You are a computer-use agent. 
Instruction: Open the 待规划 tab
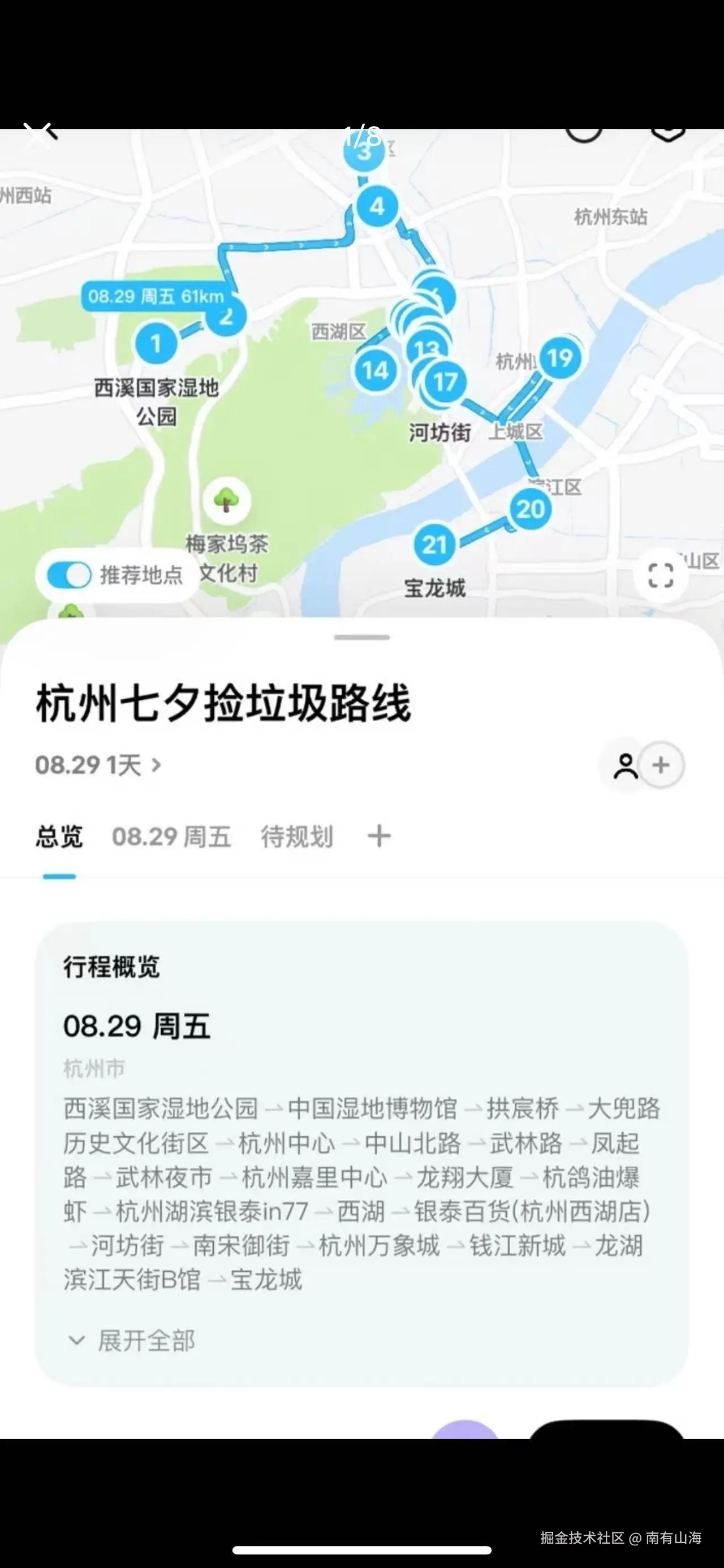click(296, 836)
